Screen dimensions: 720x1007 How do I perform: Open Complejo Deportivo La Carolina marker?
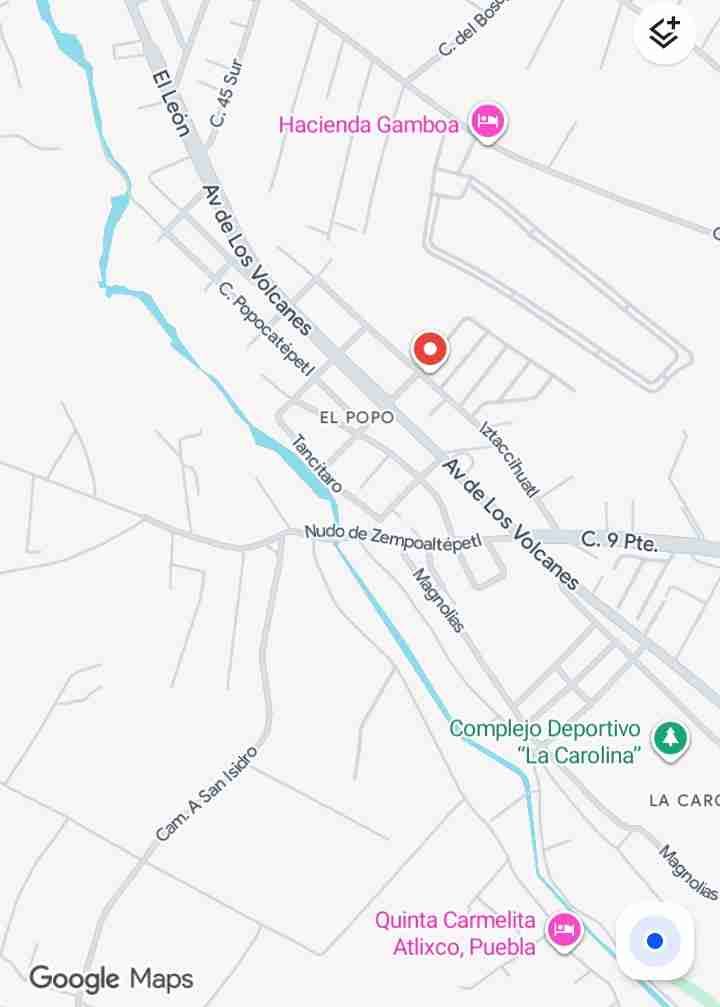click(x=670, y=739)
